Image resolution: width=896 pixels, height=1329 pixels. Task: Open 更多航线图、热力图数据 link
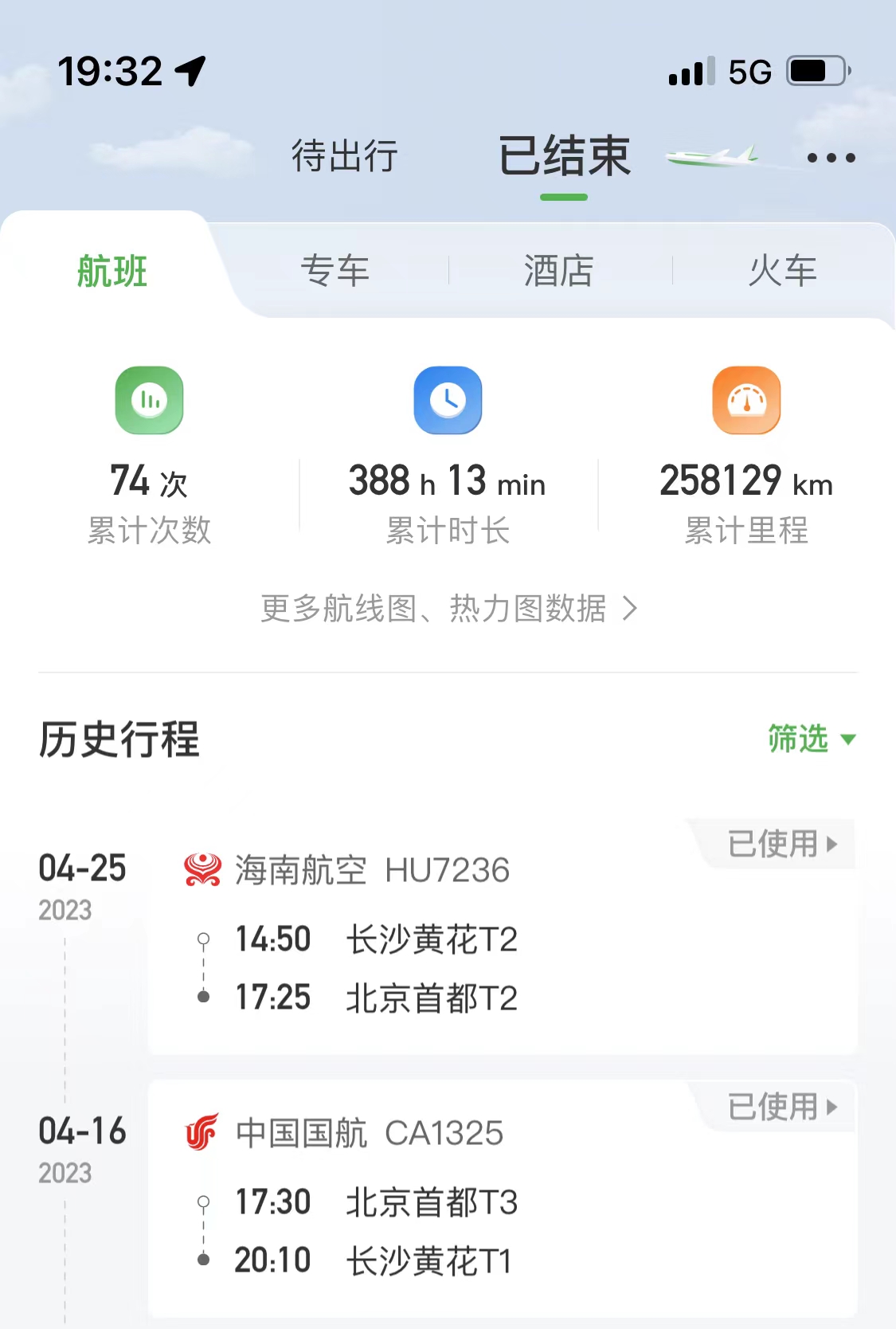click(x=448, y=609)
